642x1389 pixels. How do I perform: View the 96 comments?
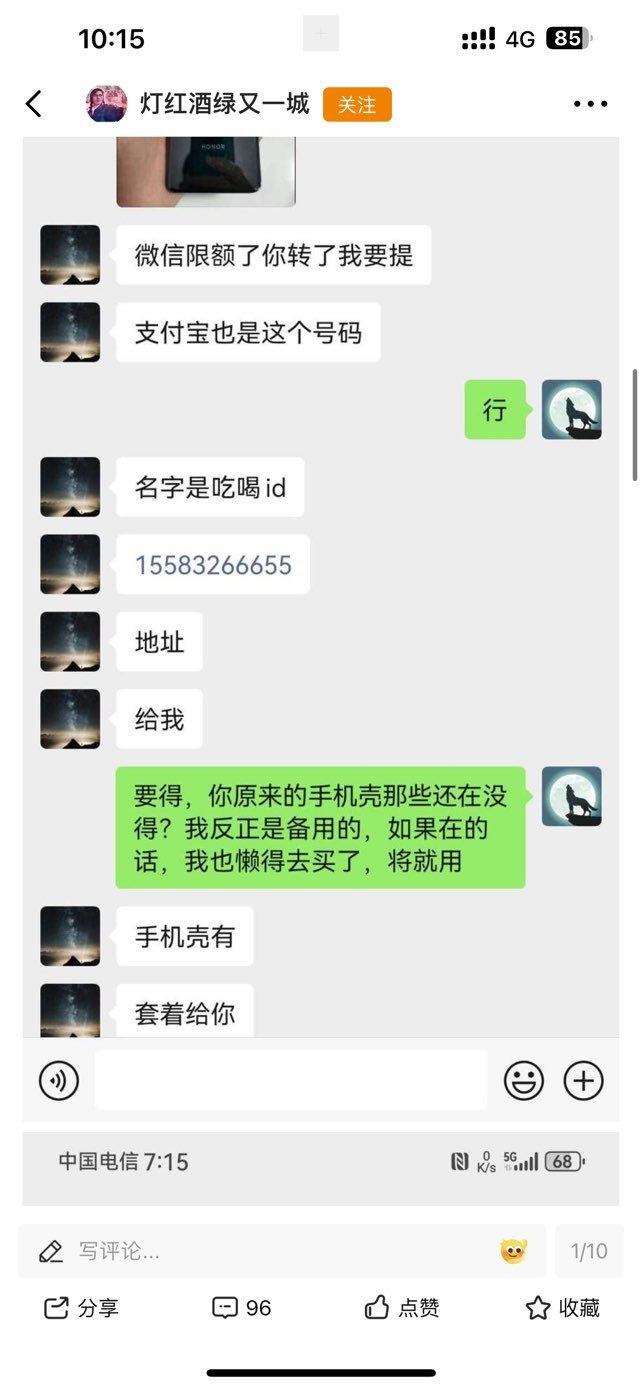(242, 1308)
